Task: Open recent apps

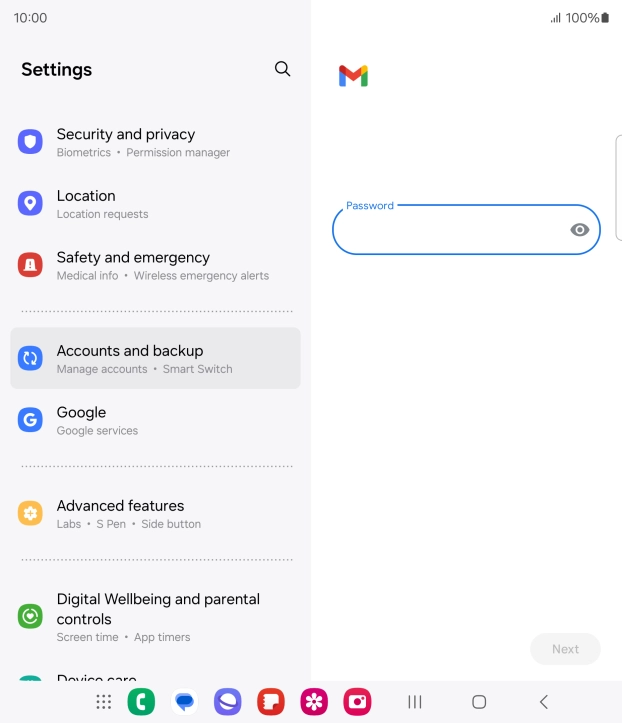Action: [415, 702]
